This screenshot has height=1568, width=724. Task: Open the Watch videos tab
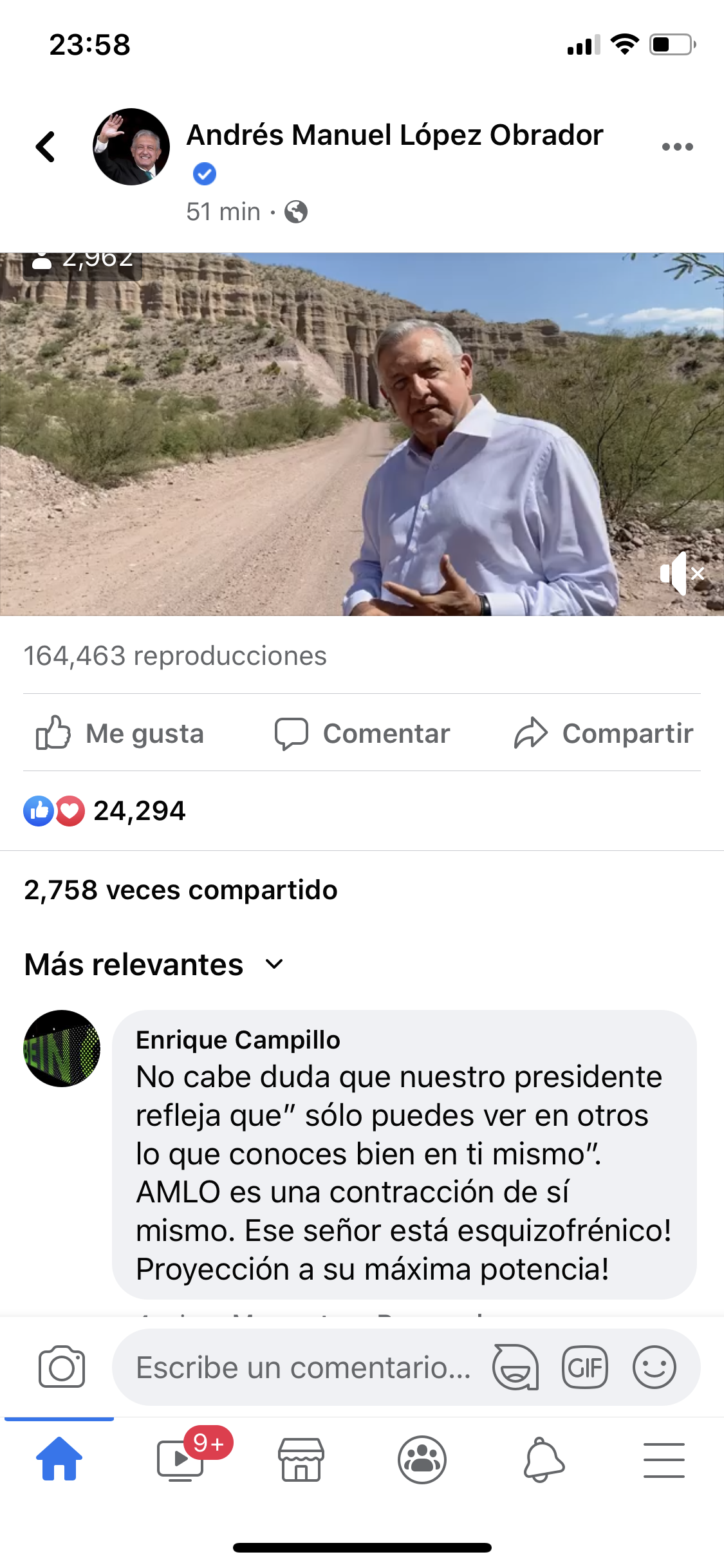click(181, 1459)
